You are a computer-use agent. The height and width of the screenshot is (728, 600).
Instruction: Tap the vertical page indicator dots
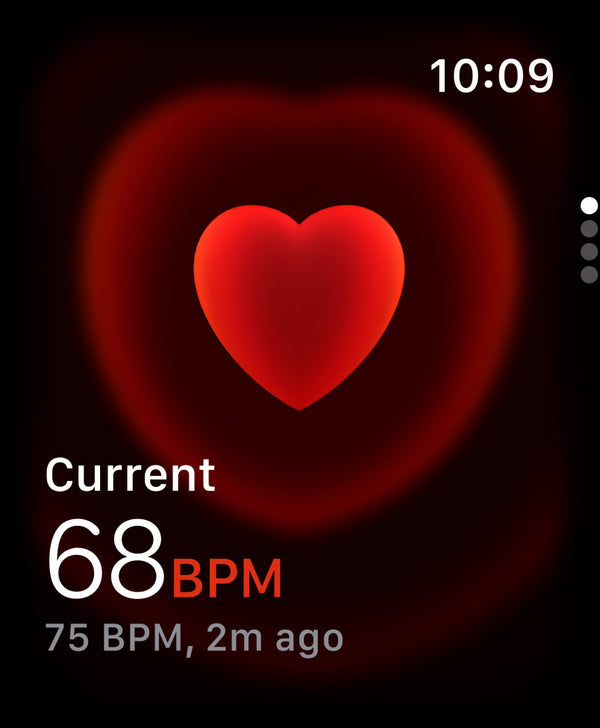tap(589, 240)
